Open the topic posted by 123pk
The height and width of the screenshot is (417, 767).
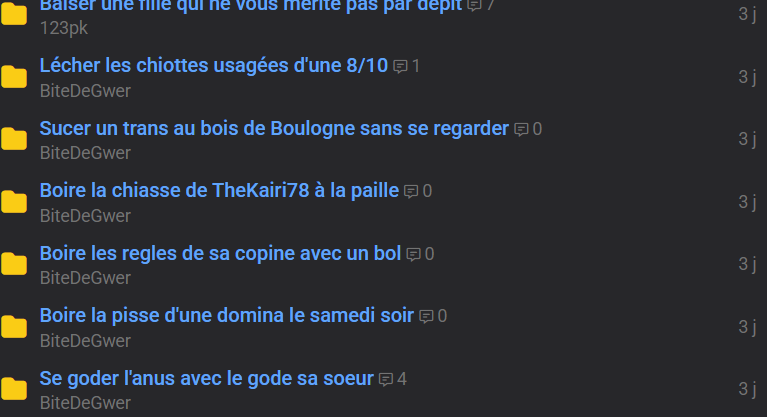point(250,6)
